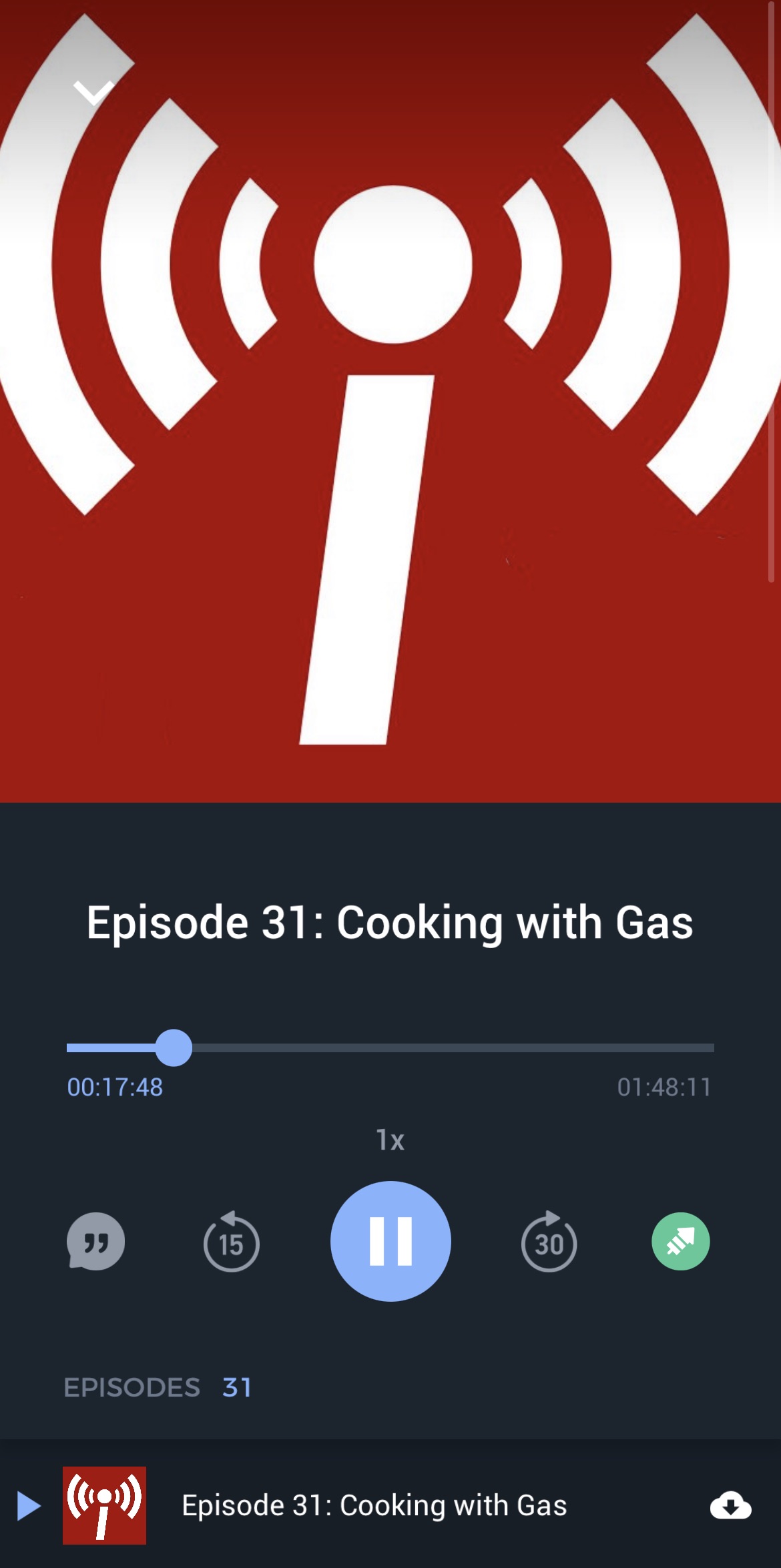Play Episode 31 from the episode list
The image size is (781, 1568).
[29, 1505]
